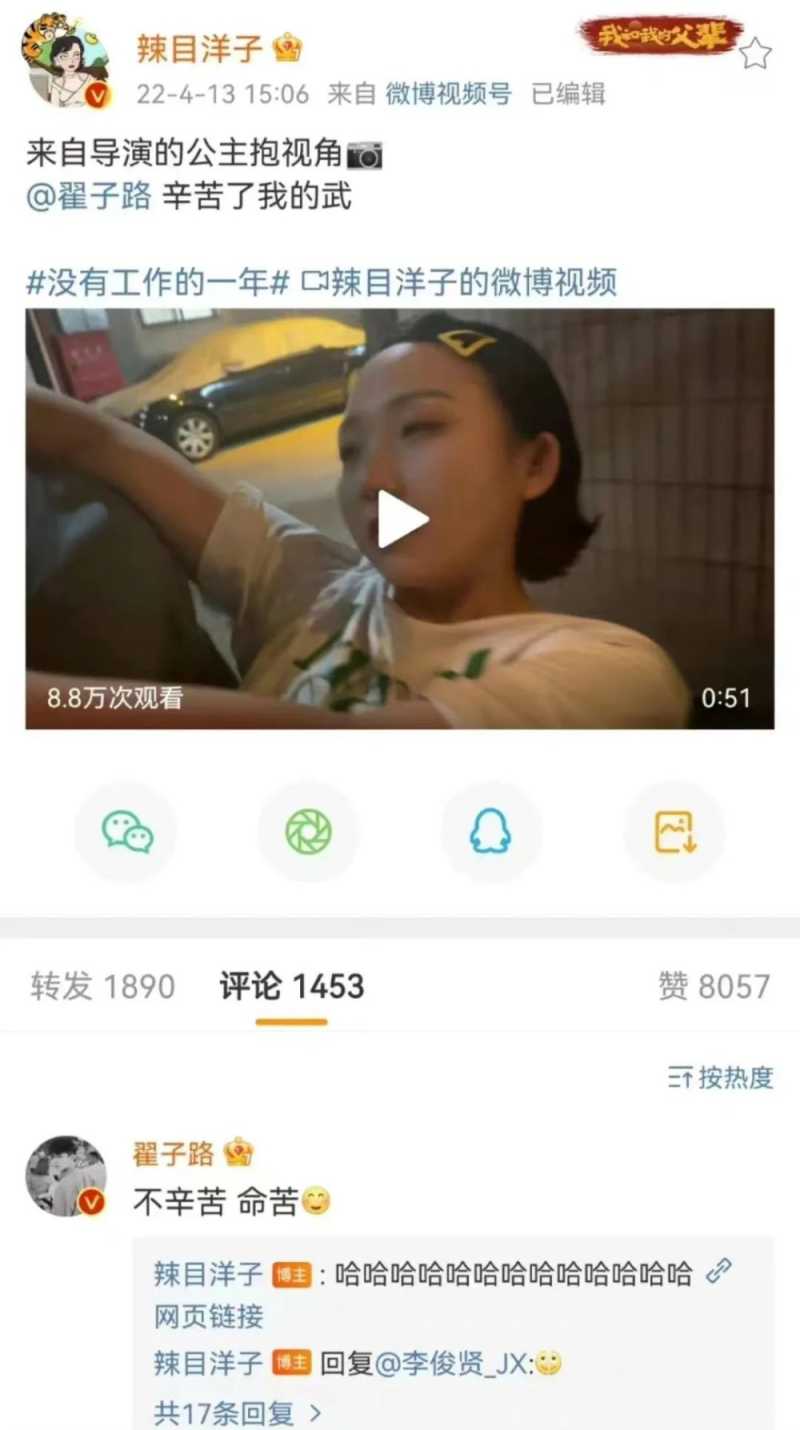The width and height of the screenshot is (800, 1430).
Task: Share to WeChat Moments
Action: [308, 832]
